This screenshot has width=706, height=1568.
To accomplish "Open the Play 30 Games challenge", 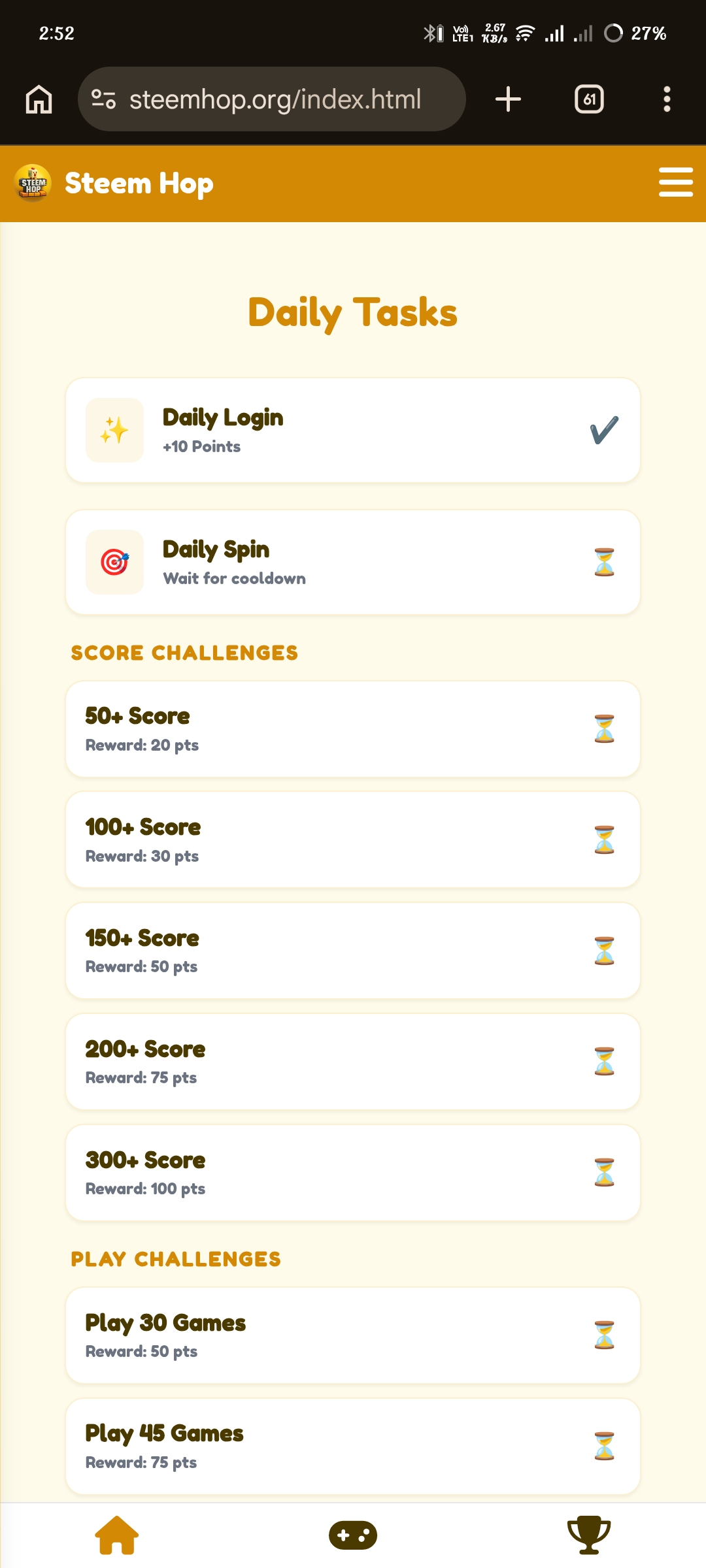I will pos(353,1335).
